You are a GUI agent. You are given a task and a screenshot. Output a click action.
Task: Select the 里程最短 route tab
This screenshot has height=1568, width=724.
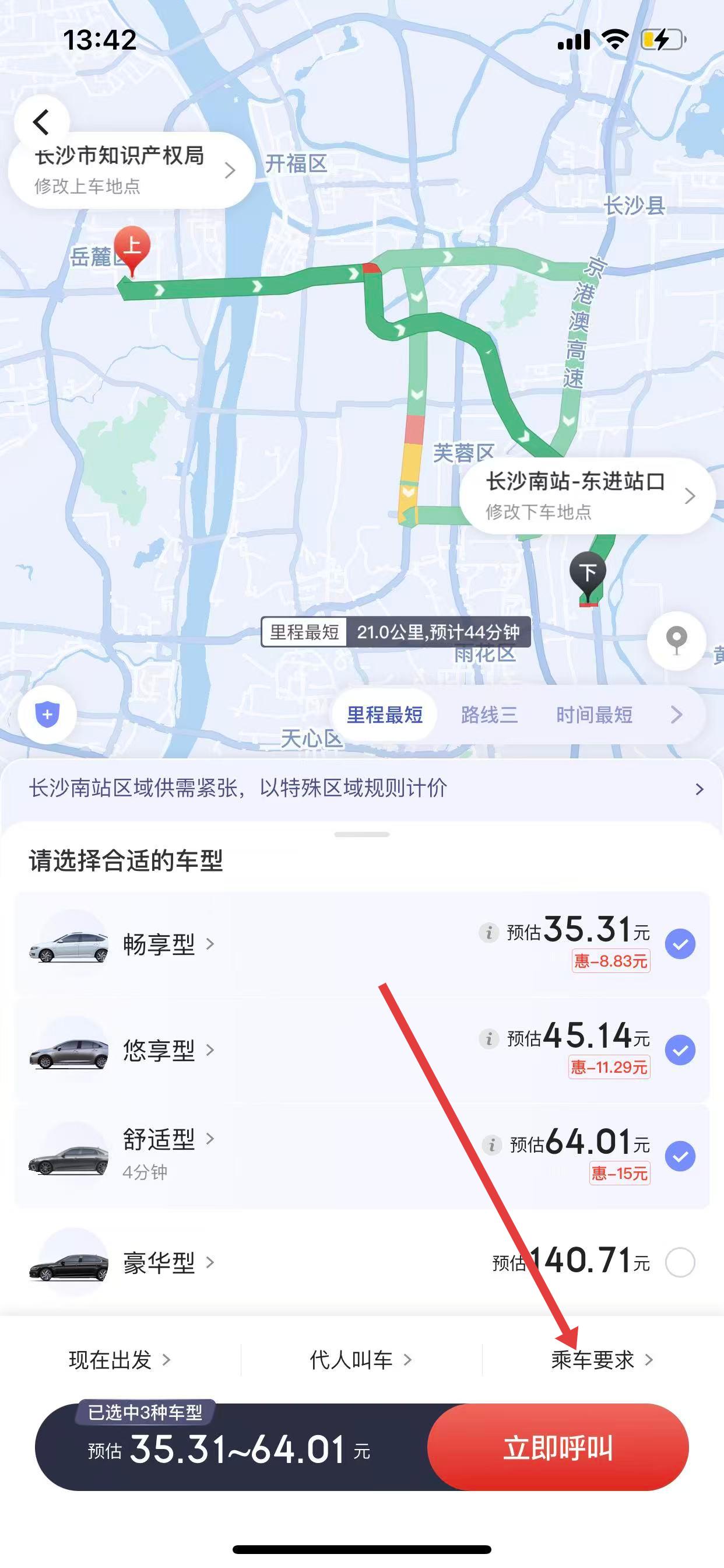tap(385, 715)
